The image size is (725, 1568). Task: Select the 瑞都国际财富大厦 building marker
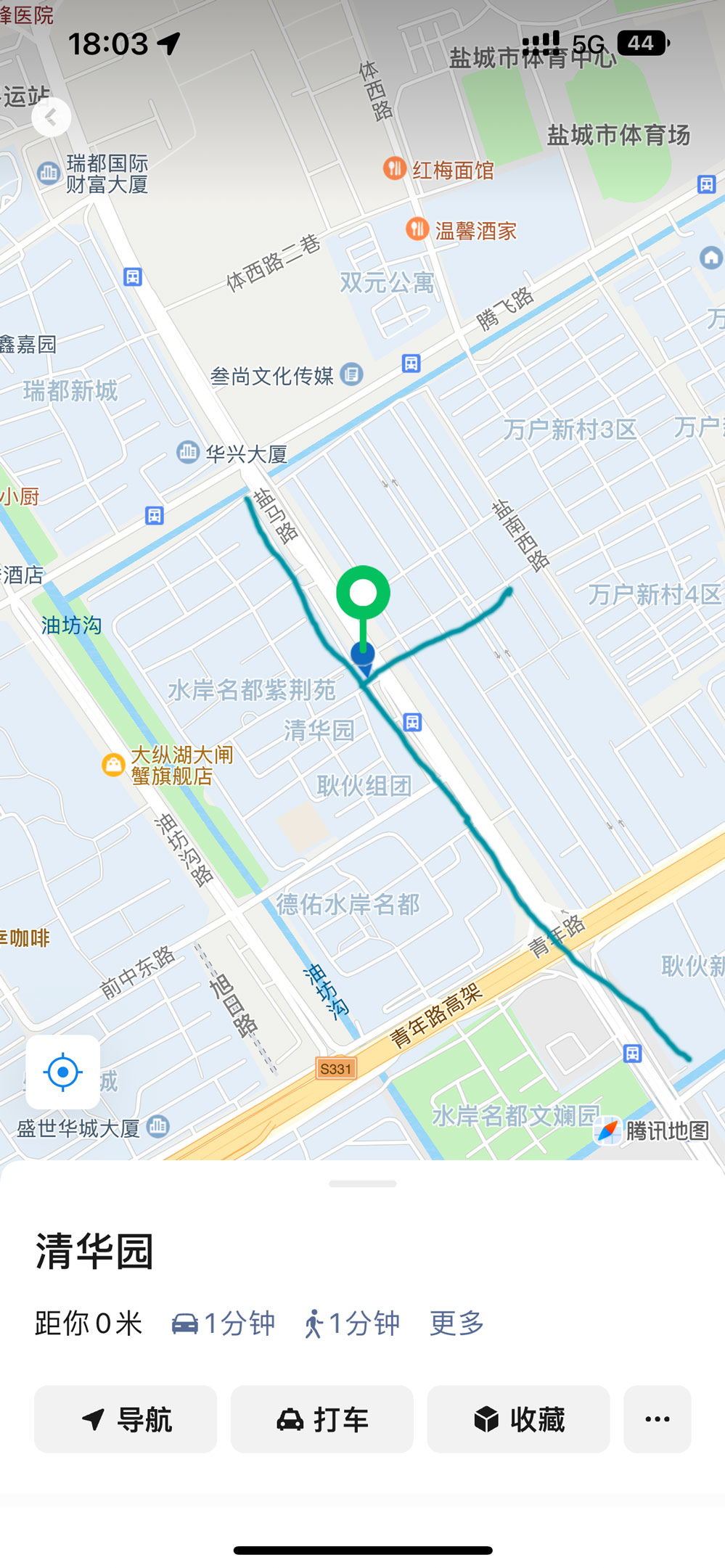coord(49,173)
